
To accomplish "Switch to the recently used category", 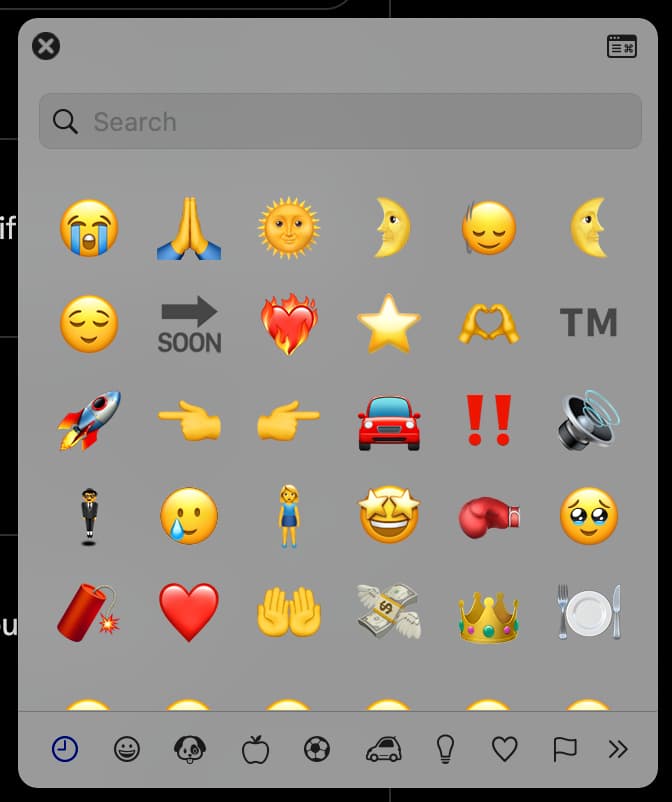I will coord(65,749).
